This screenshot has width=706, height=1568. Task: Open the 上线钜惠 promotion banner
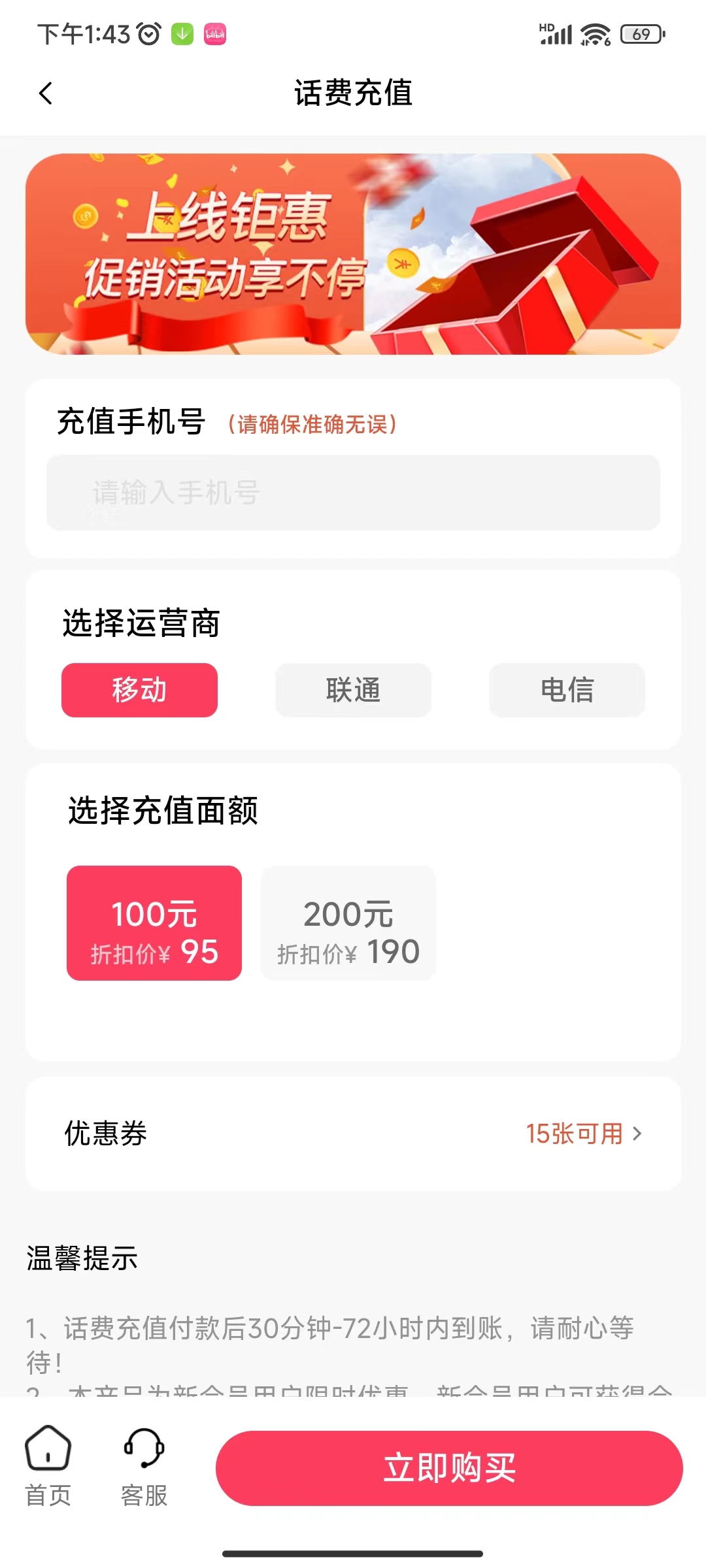tap(353, 254)
